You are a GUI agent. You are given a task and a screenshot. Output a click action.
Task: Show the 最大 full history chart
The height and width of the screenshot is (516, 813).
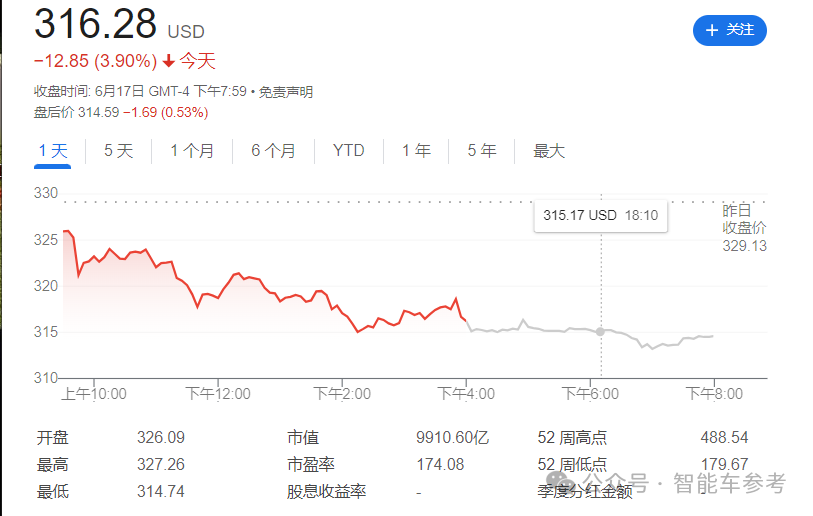549,151
